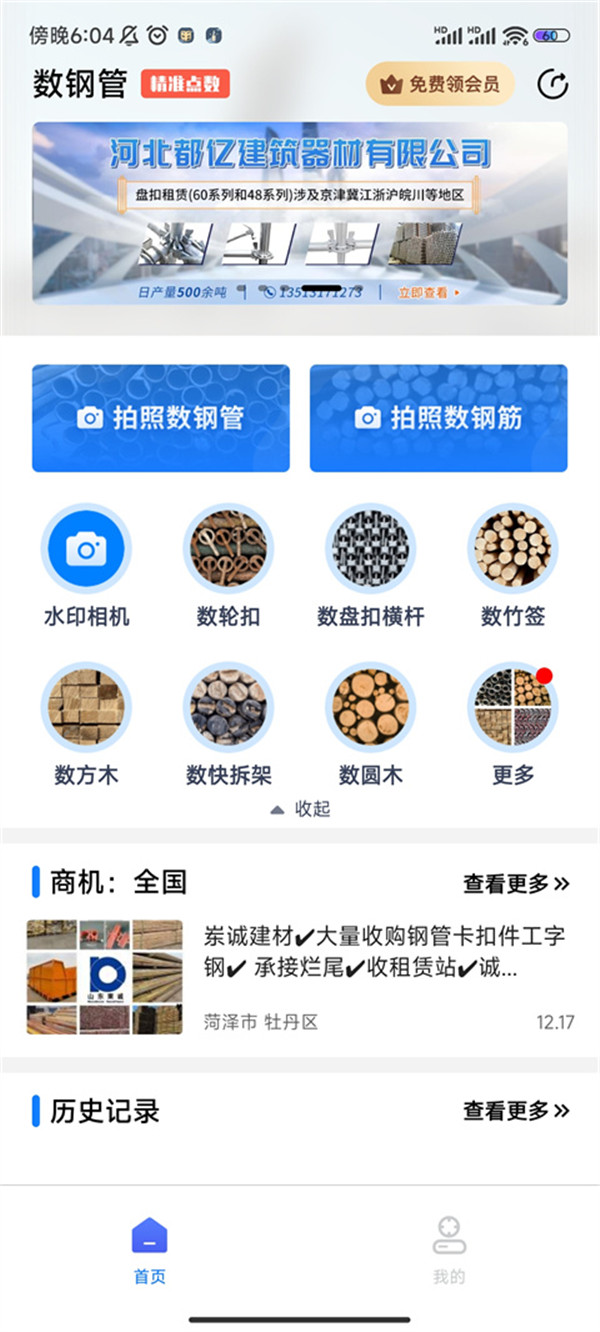
Task: View more 商机 business listings
Action: [516, 883]
